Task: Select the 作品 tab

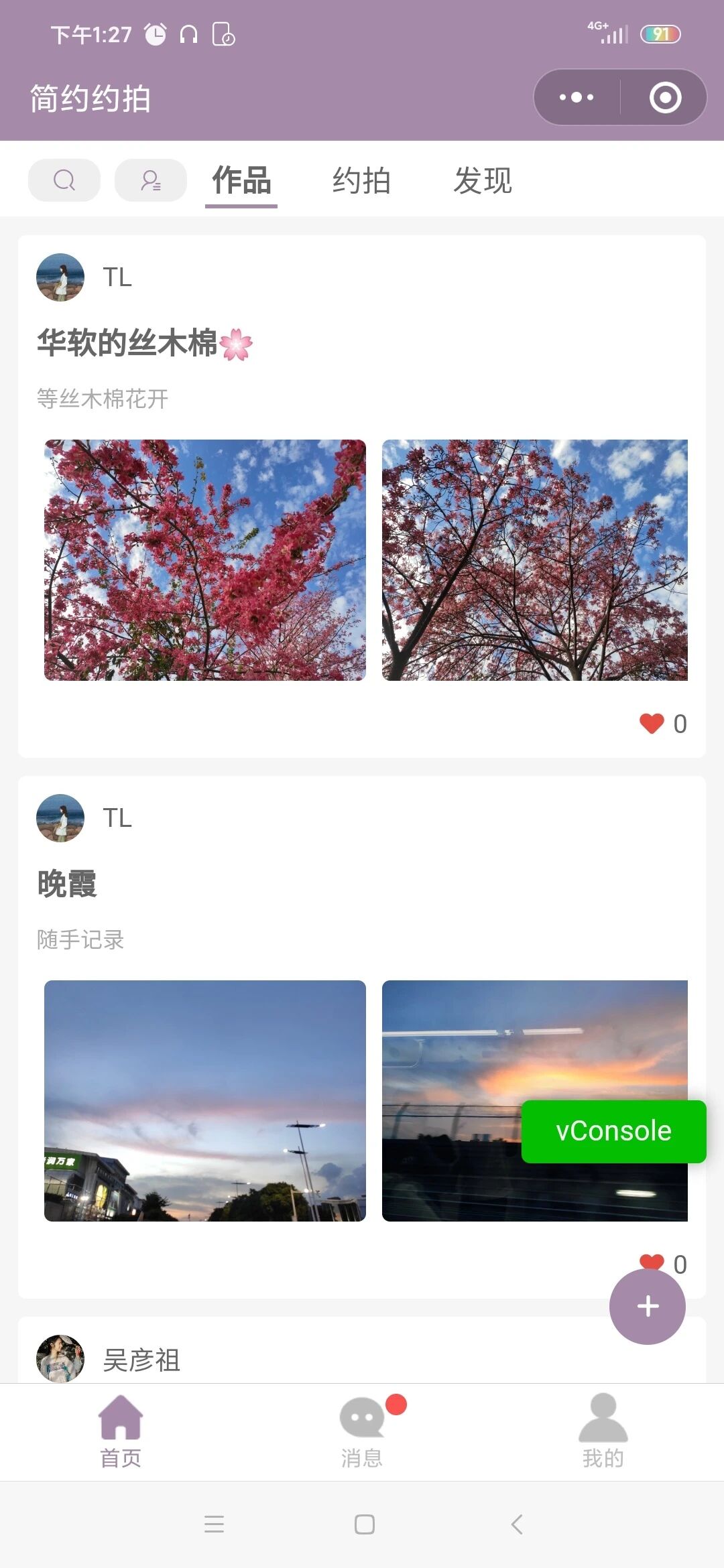Action: click(241, 181)
